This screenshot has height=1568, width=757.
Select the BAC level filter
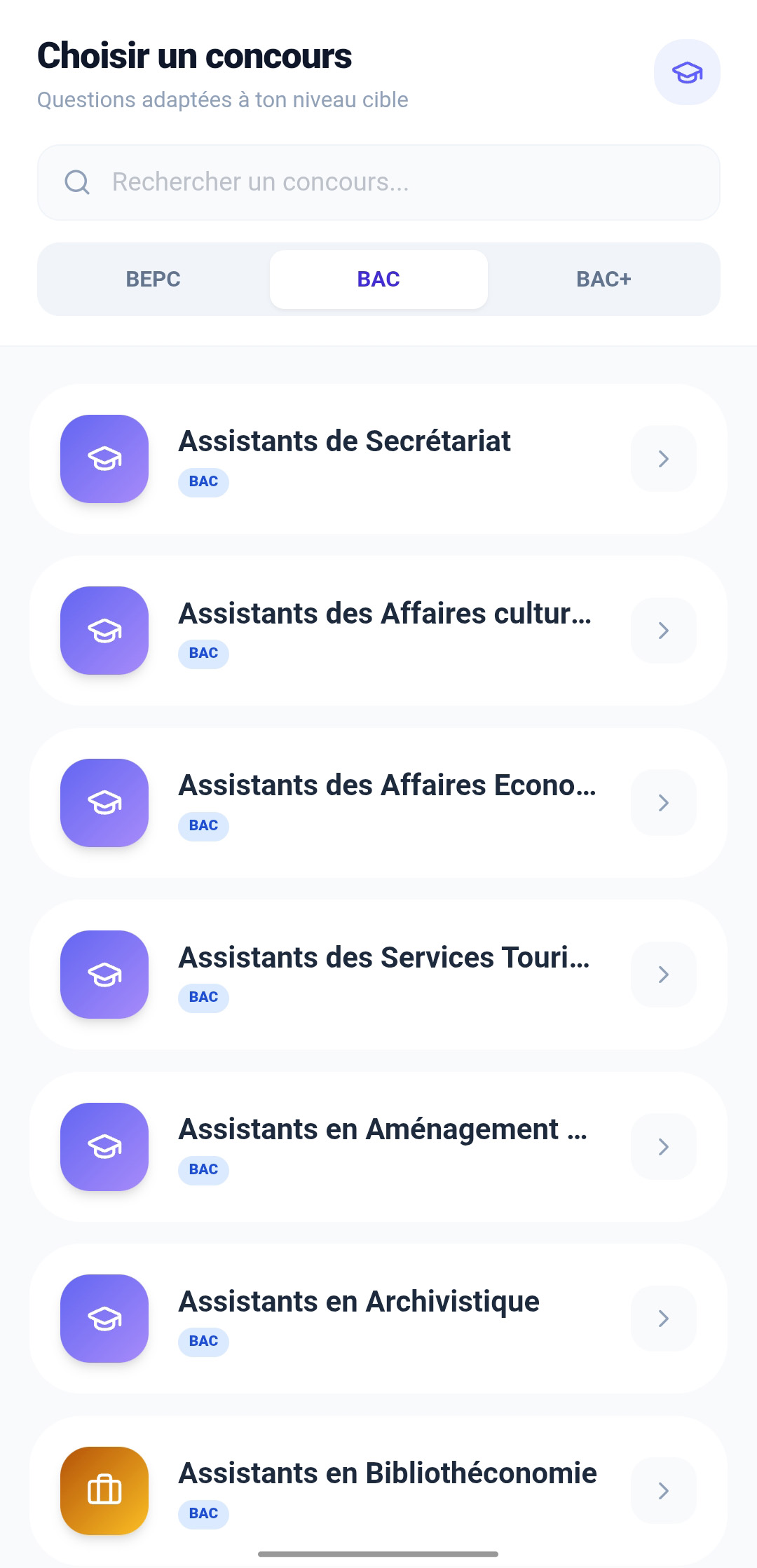pyautogui.click(x=378, y=279)
